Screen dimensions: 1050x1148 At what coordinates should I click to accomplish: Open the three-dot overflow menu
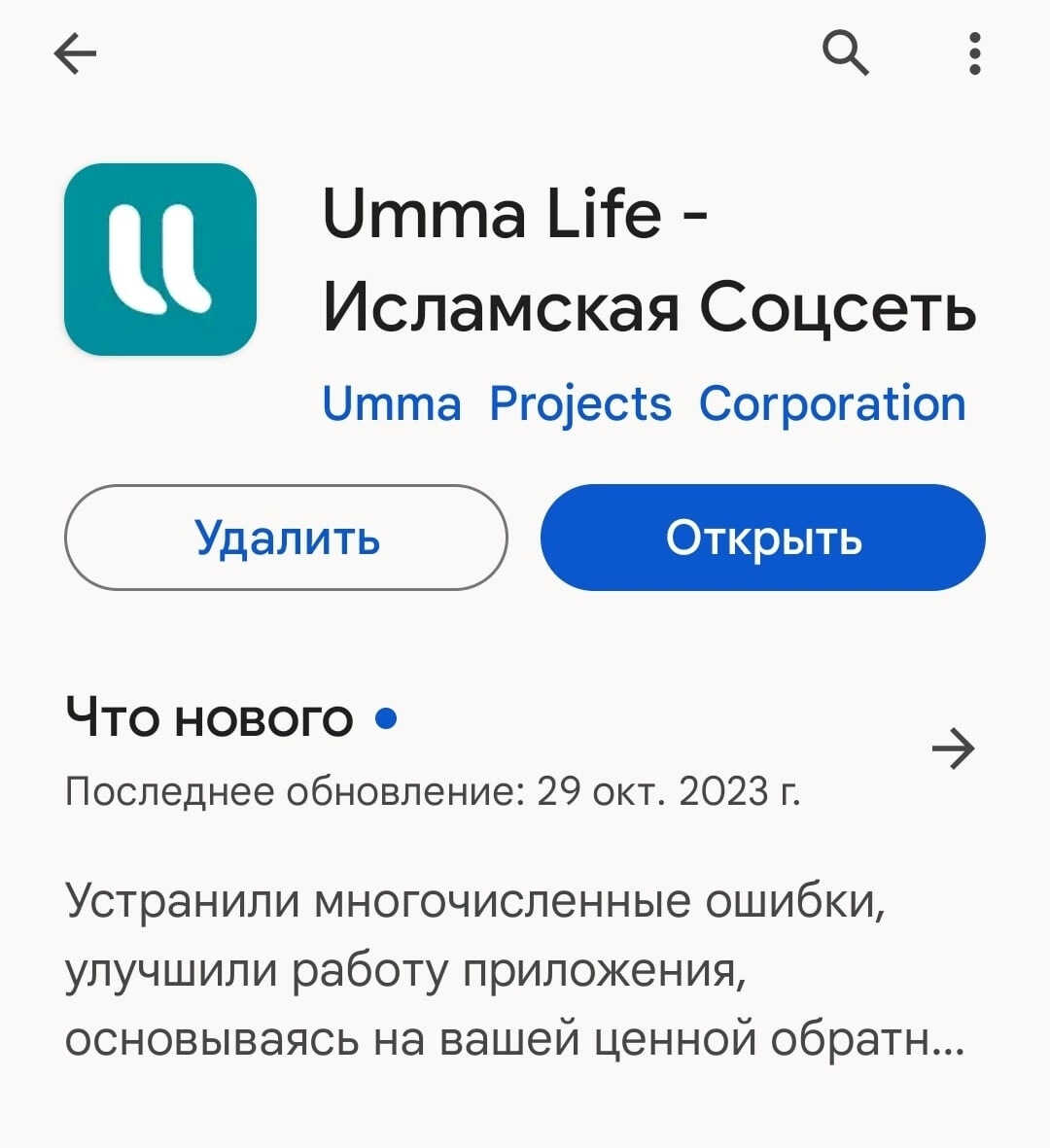pyautogui.click(x=974, y=53)
